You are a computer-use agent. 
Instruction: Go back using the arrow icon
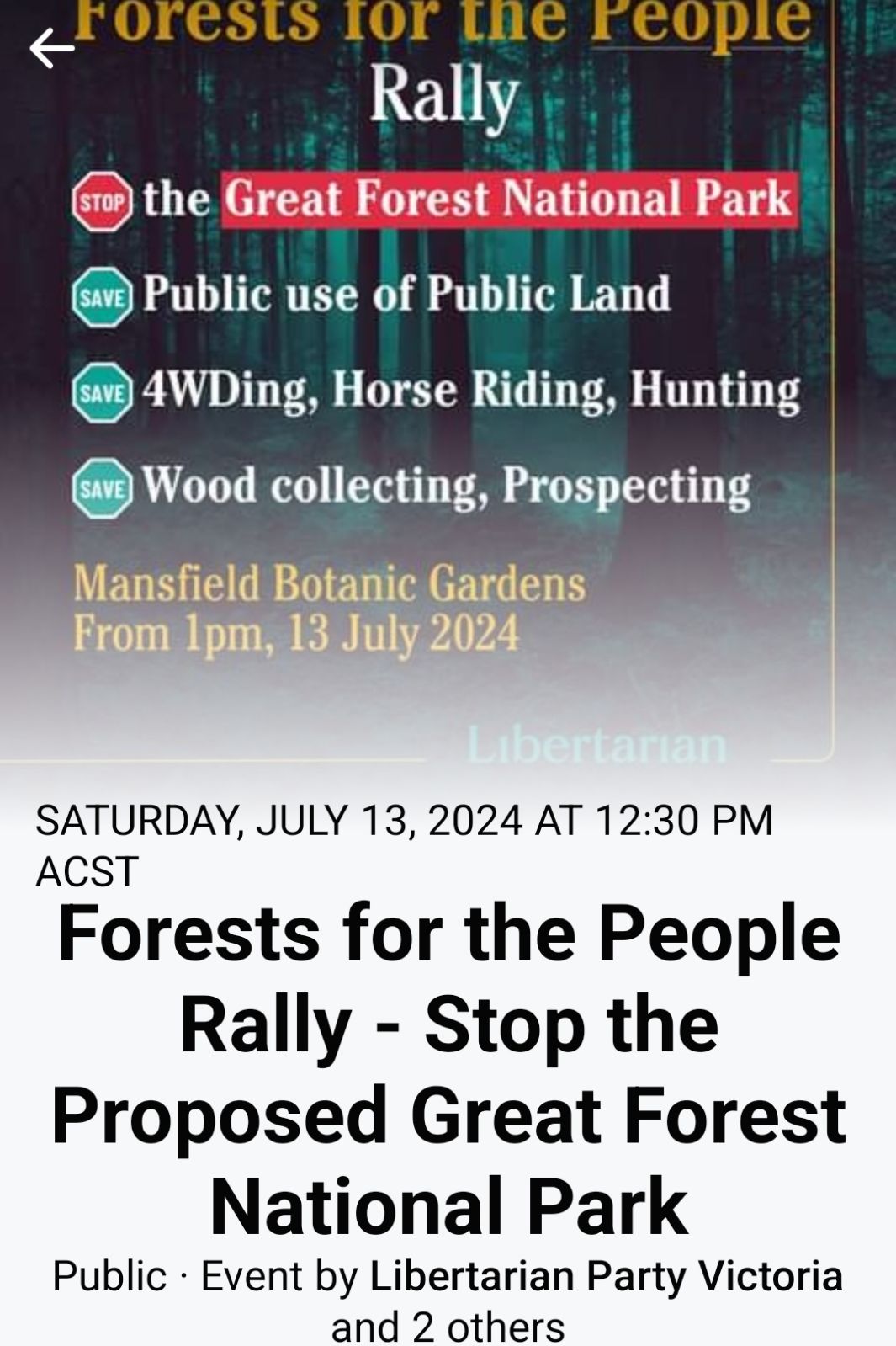pyautogui.click(x=51, y=49)
